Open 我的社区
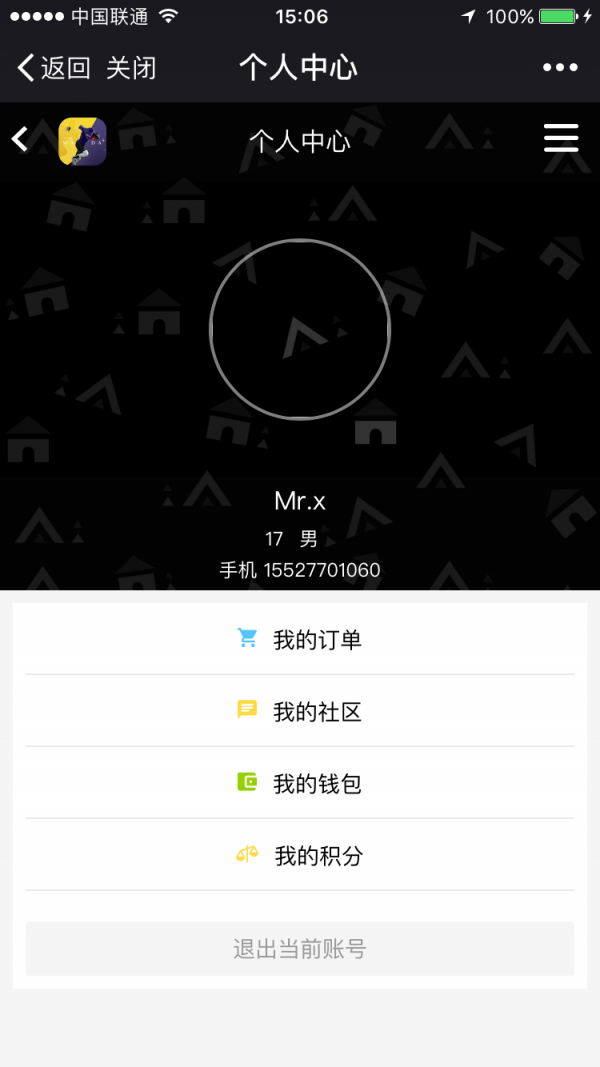The image size is (600, 1067). [300, 711]
